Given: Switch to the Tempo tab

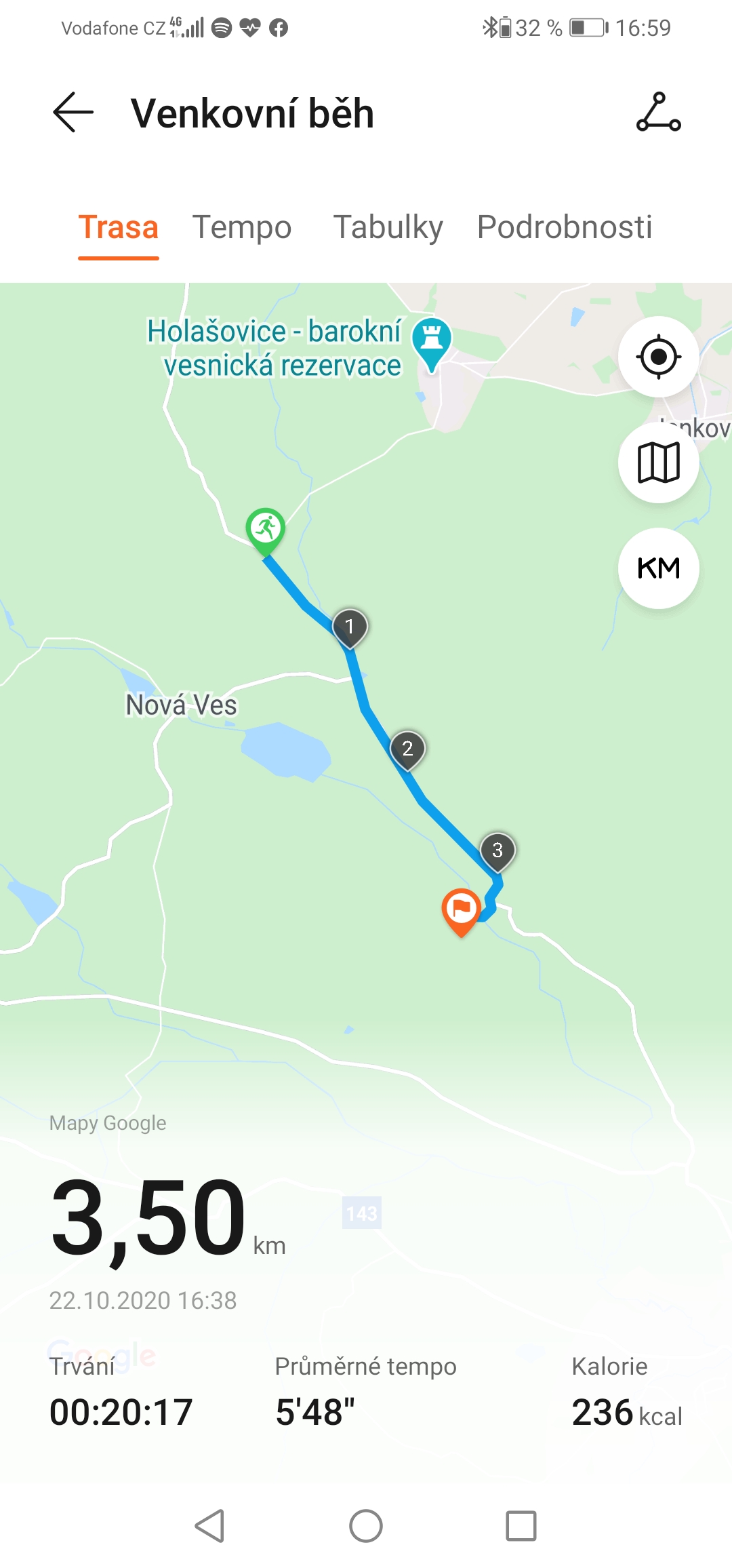Looking at the screenshot, I should (242, 227).
